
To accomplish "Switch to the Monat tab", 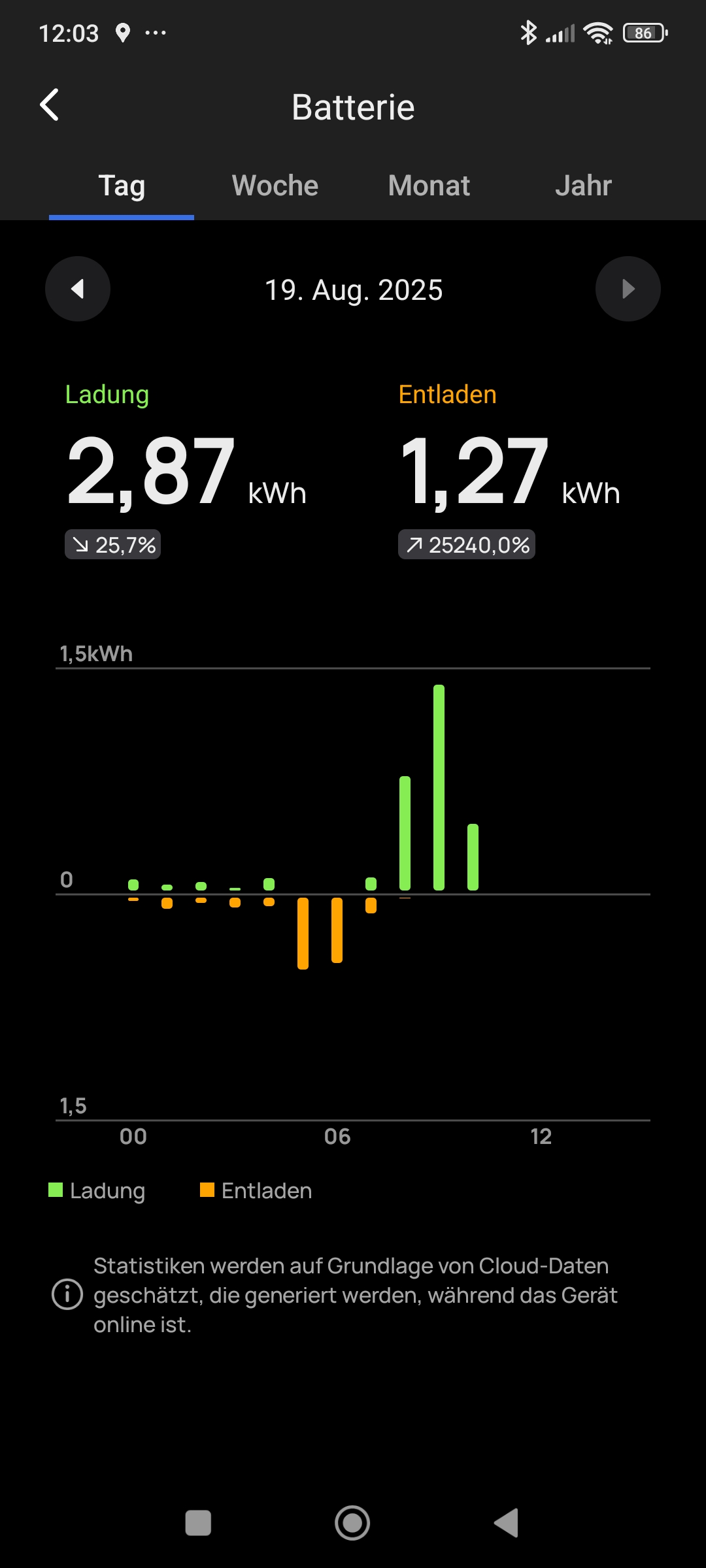I will coord(429,186).
